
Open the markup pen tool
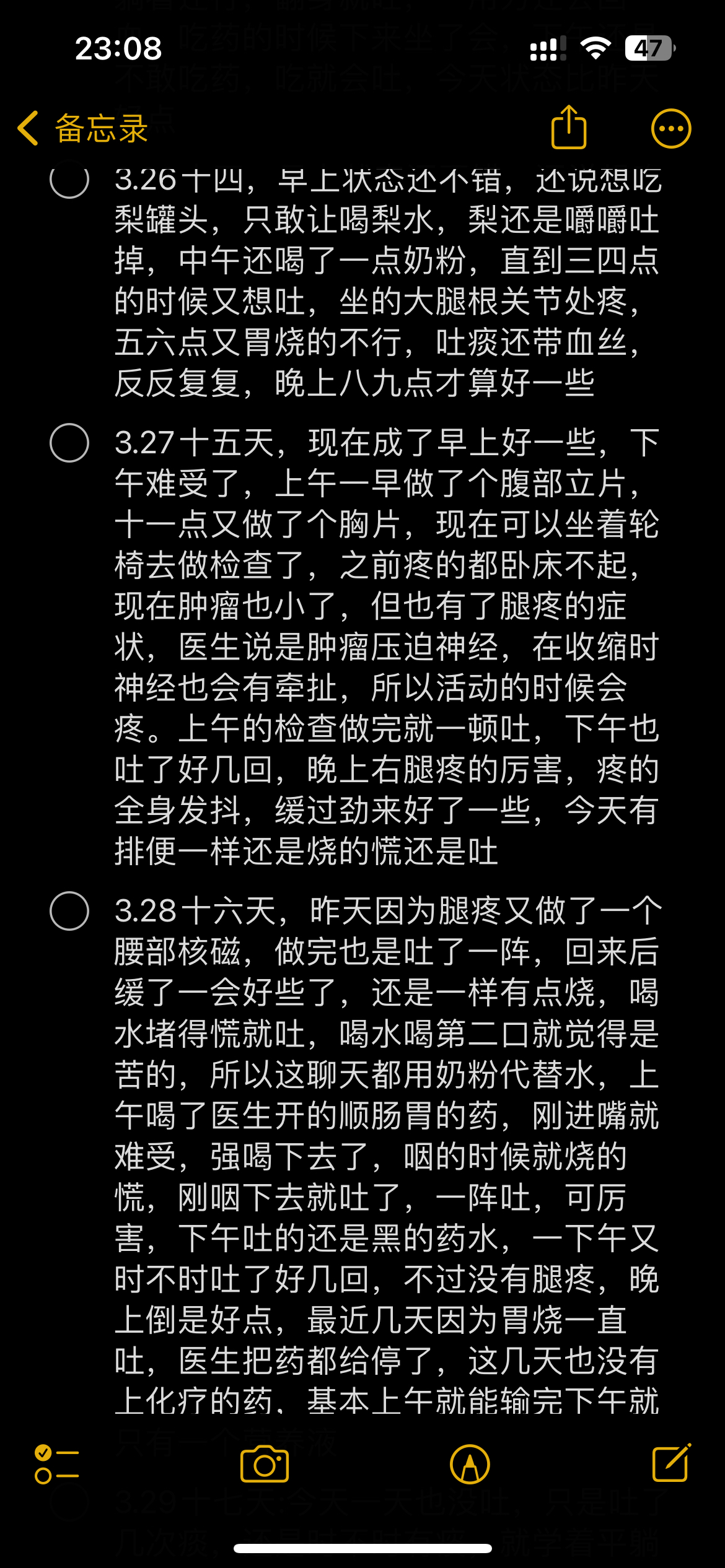click(470, 1464)
